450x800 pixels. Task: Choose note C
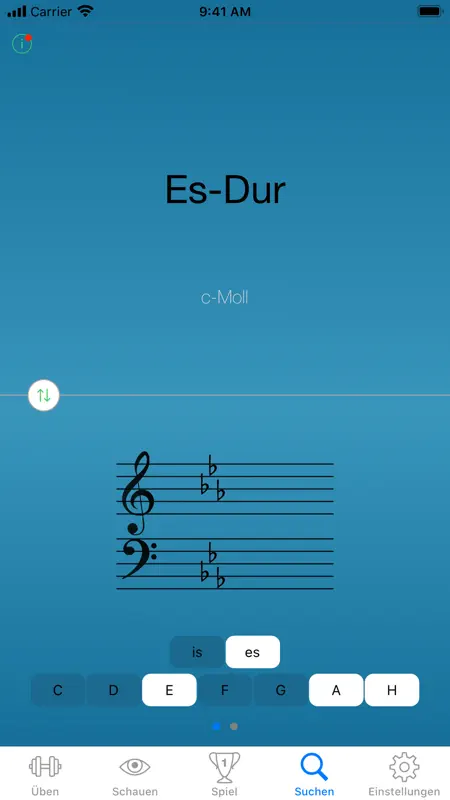pos(58,690)
